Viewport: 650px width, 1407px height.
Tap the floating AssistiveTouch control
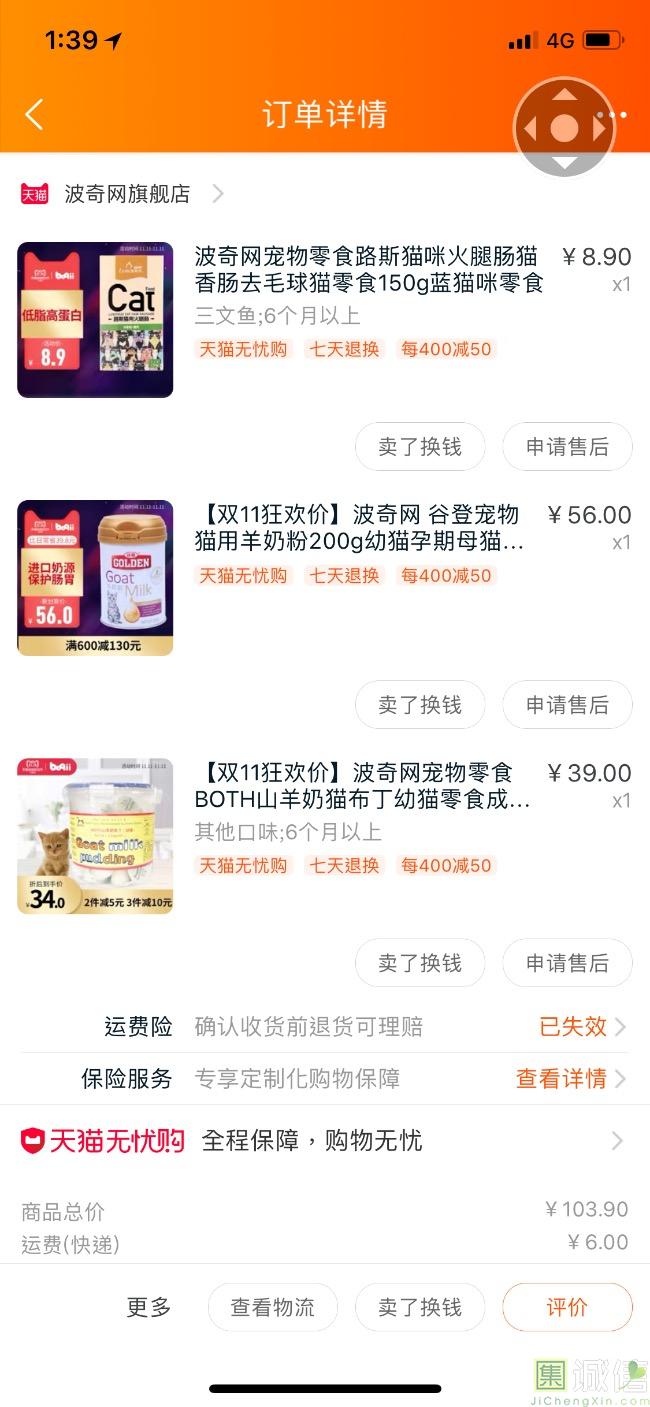pos(564,128)
